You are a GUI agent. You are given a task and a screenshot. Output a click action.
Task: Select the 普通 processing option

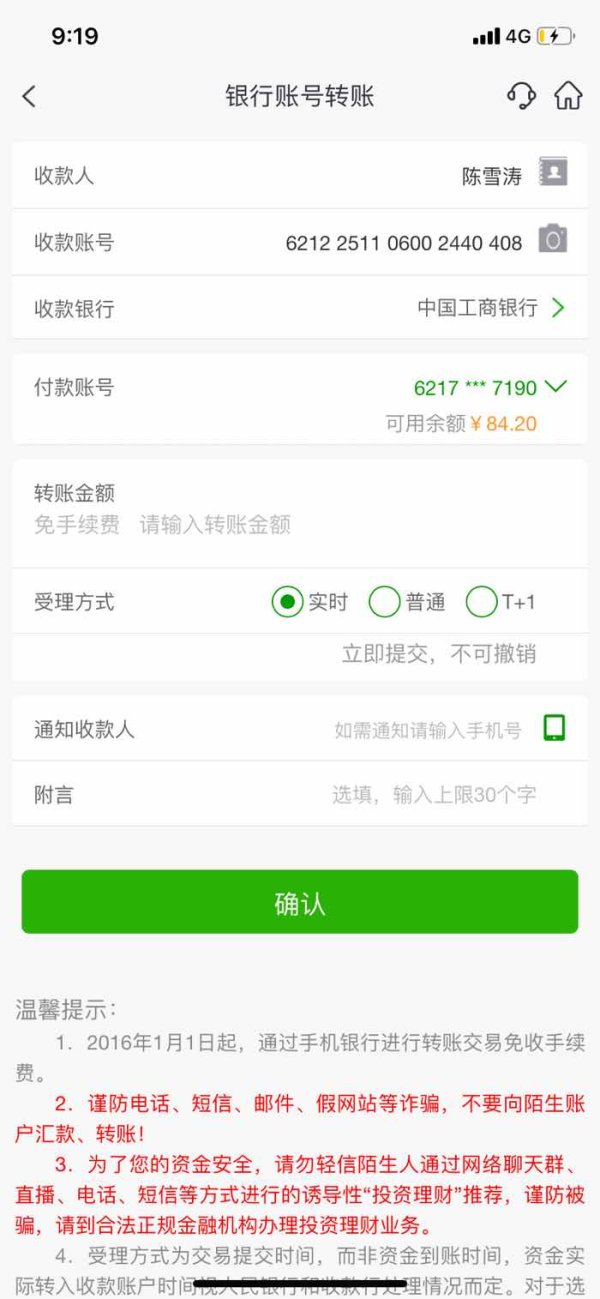(x=407, y=602)
